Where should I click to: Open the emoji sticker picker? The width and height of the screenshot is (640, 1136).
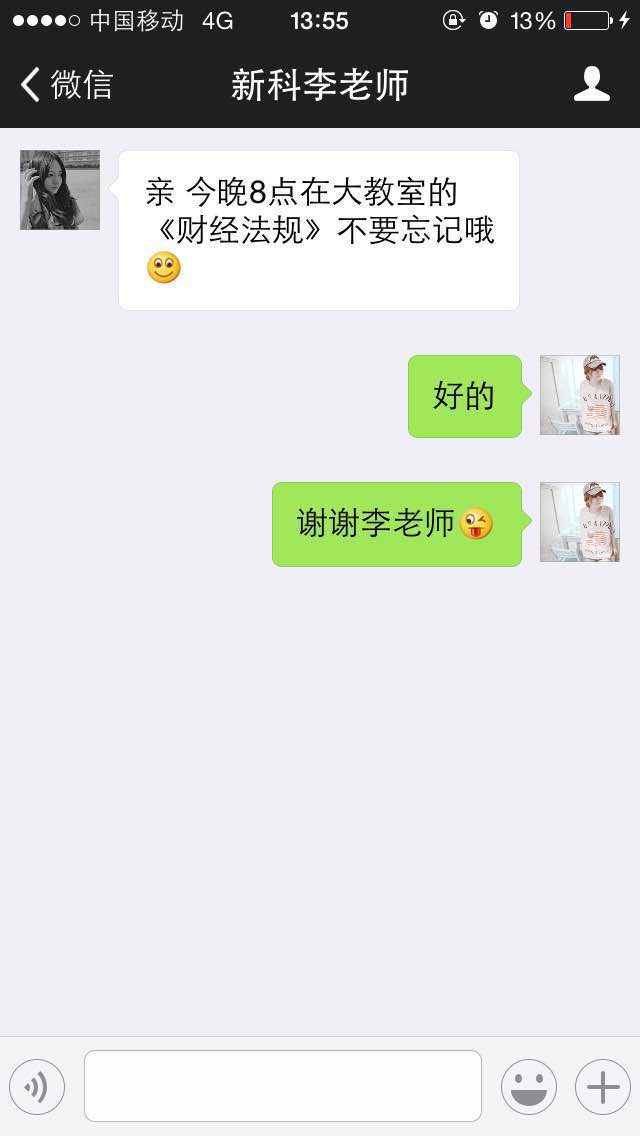coord(528,1086)
